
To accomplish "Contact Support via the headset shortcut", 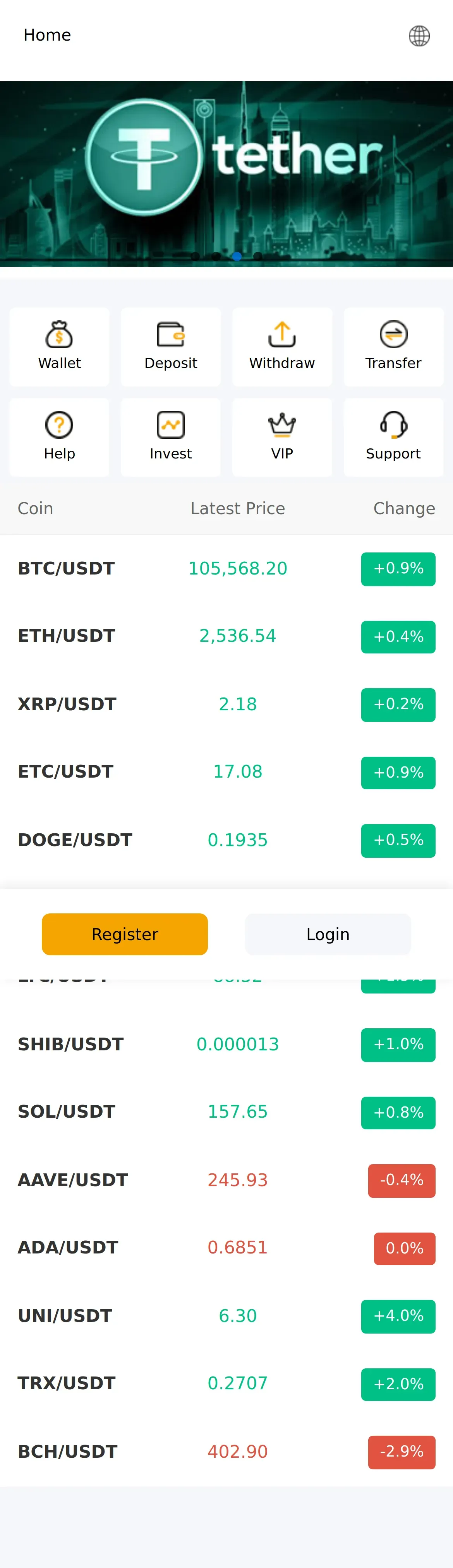I will click(x=393, y=437).
